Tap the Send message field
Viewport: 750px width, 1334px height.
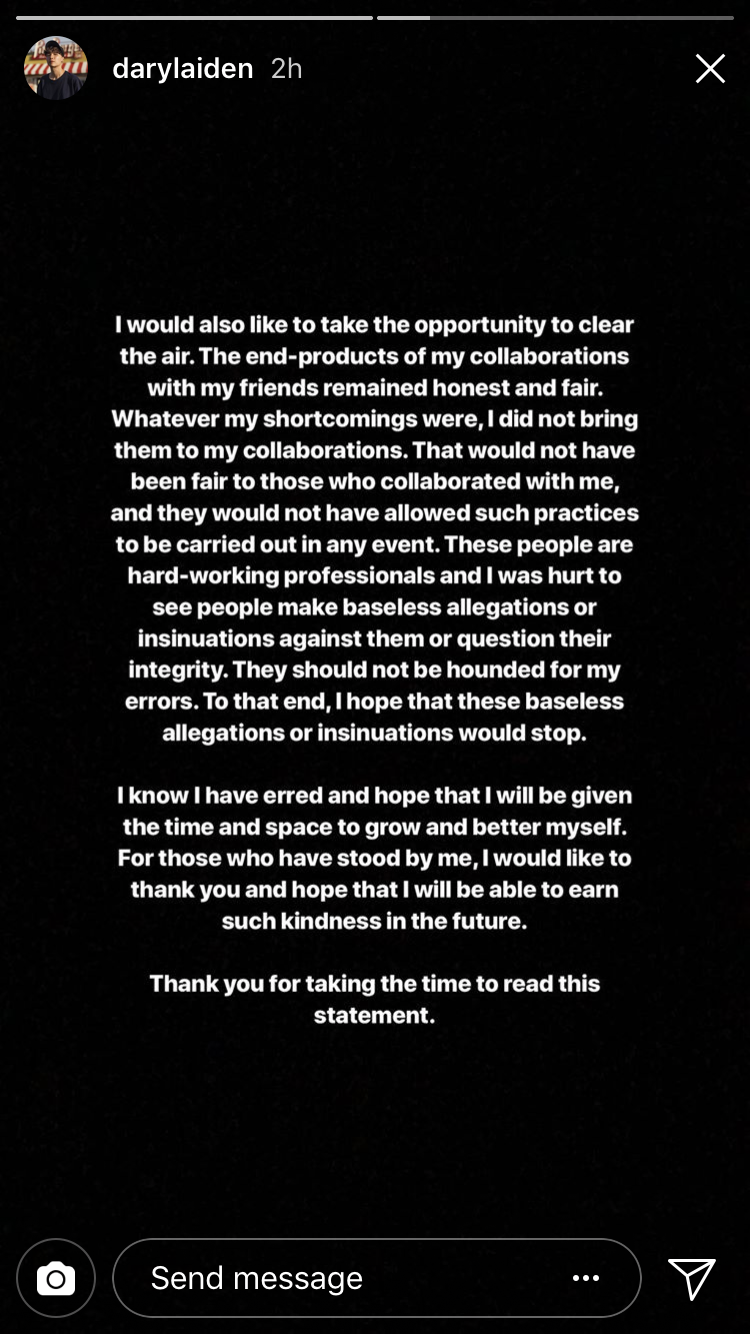pos(376,1278)
